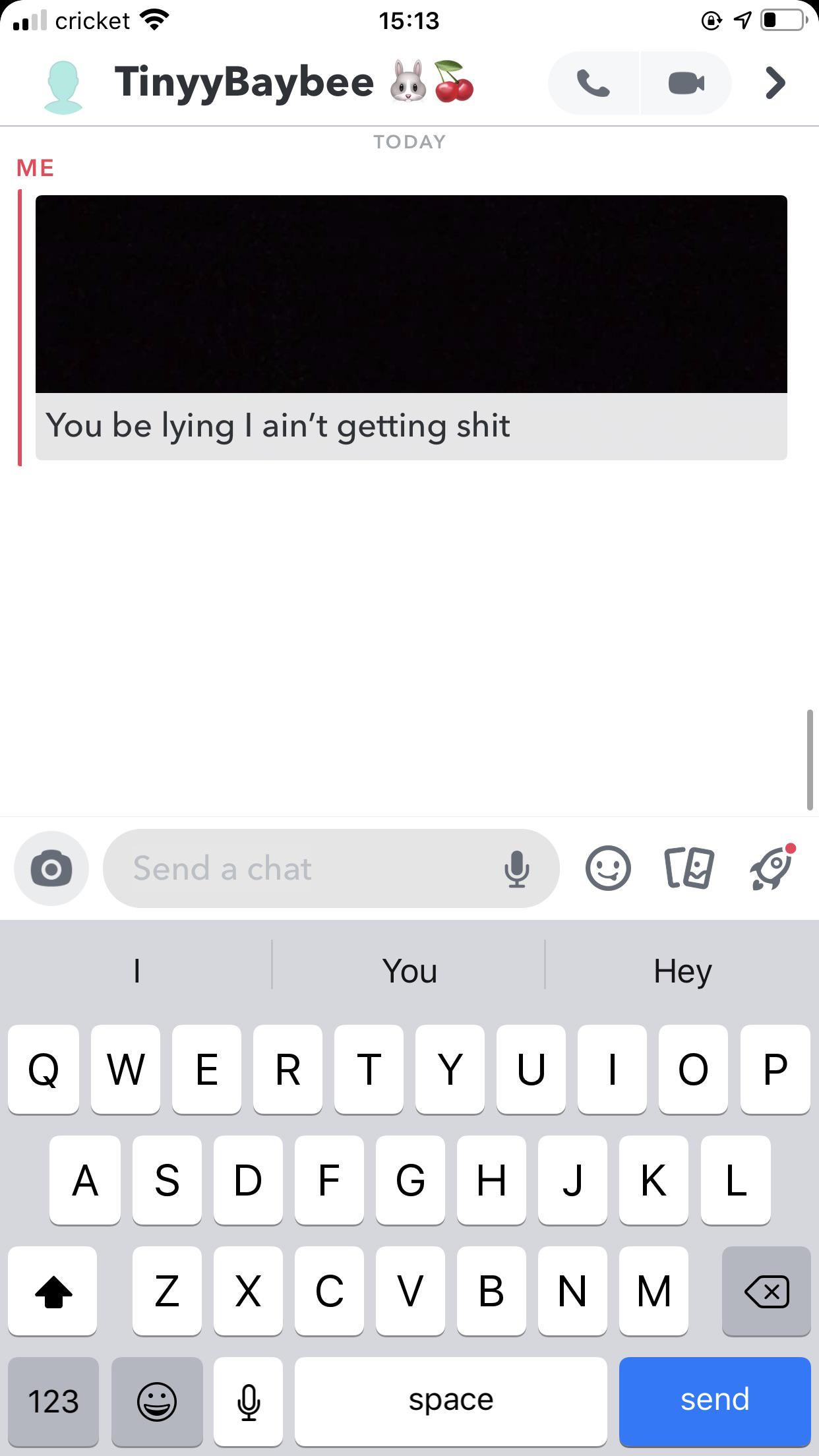Insert the suggested word Hey

tap(682, 971)
